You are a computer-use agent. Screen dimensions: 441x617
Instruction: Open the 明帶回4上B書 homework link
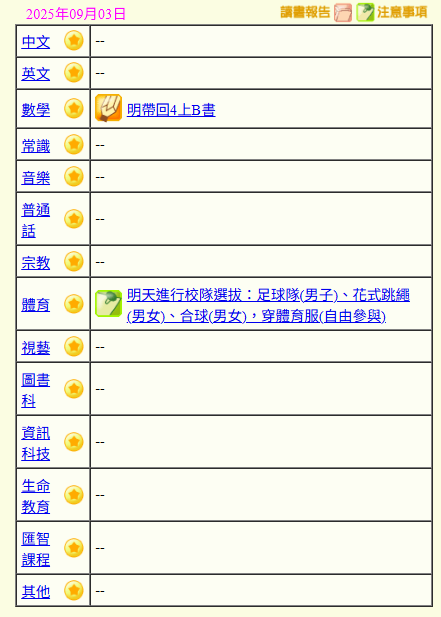tap(171, 110)
